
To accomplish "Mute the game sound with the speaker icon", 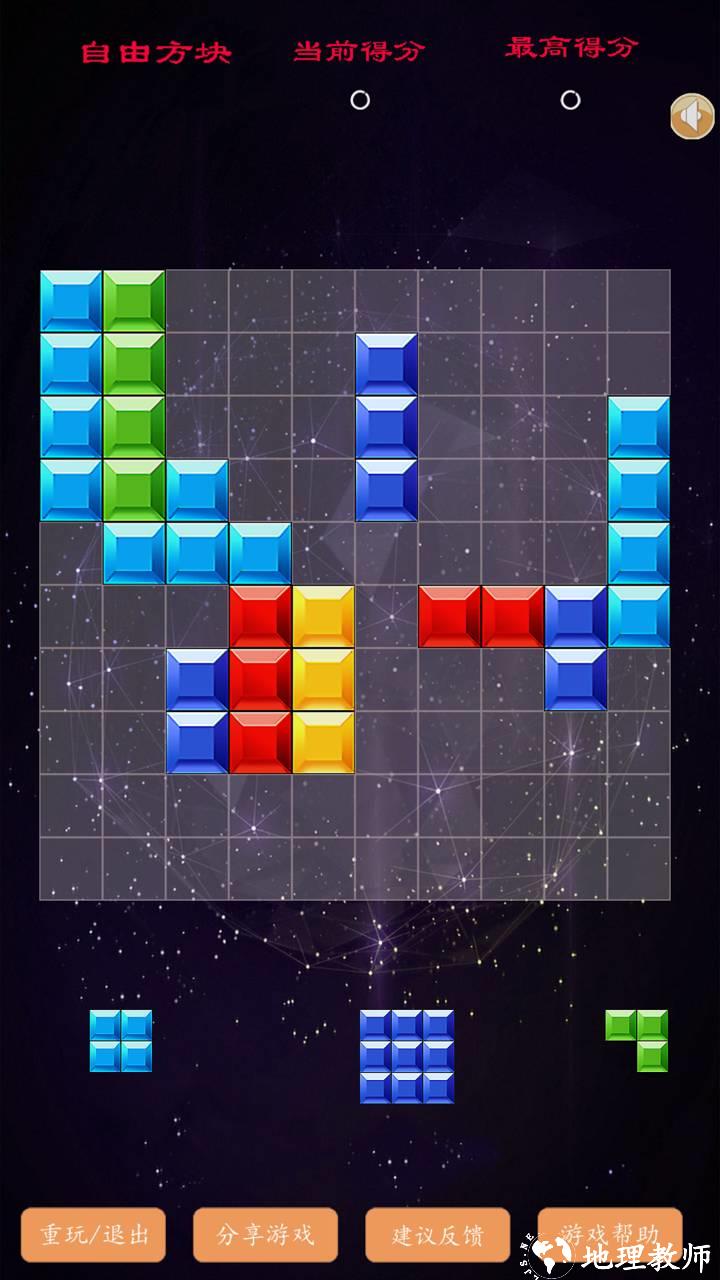I will 692,116.
